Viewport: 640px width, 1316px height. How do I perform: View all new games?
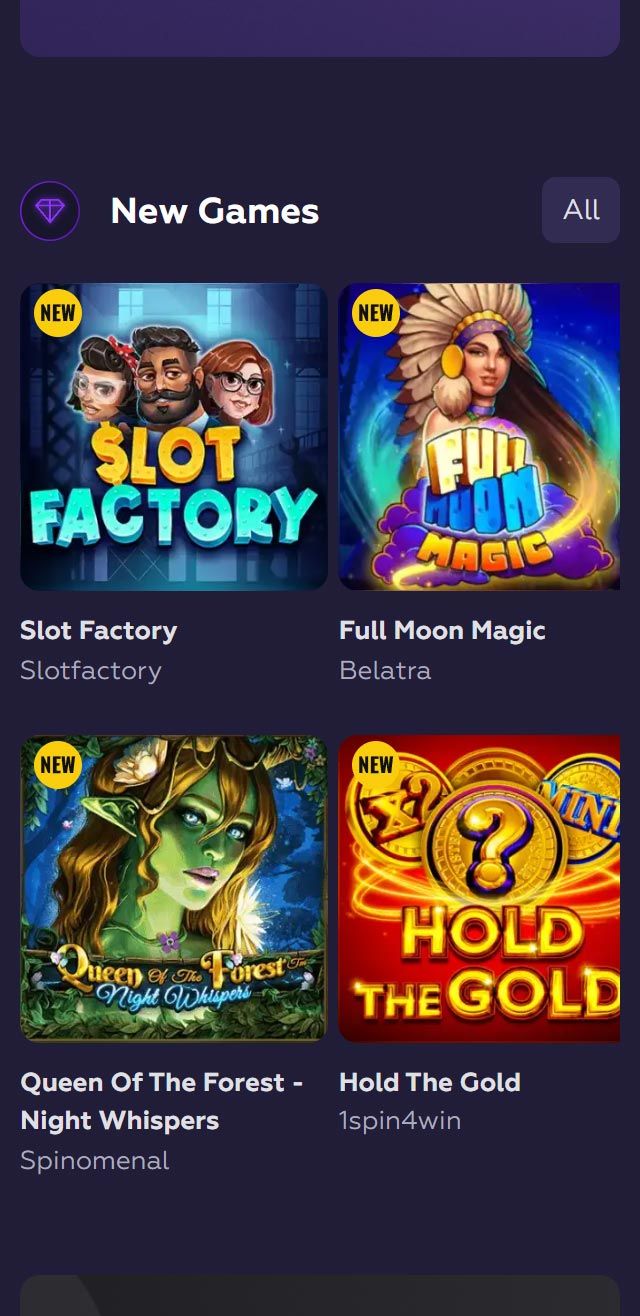point(581,210)
